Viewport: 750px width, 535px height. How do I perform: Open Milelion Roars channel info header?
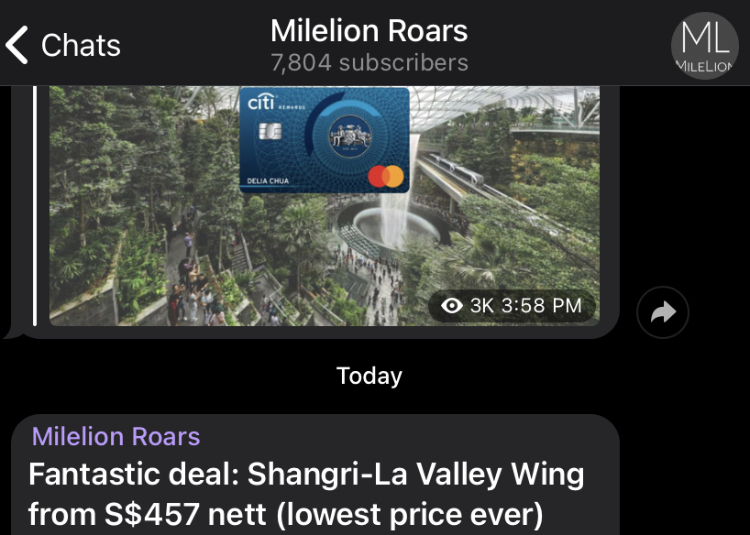[x=369, y=45]
